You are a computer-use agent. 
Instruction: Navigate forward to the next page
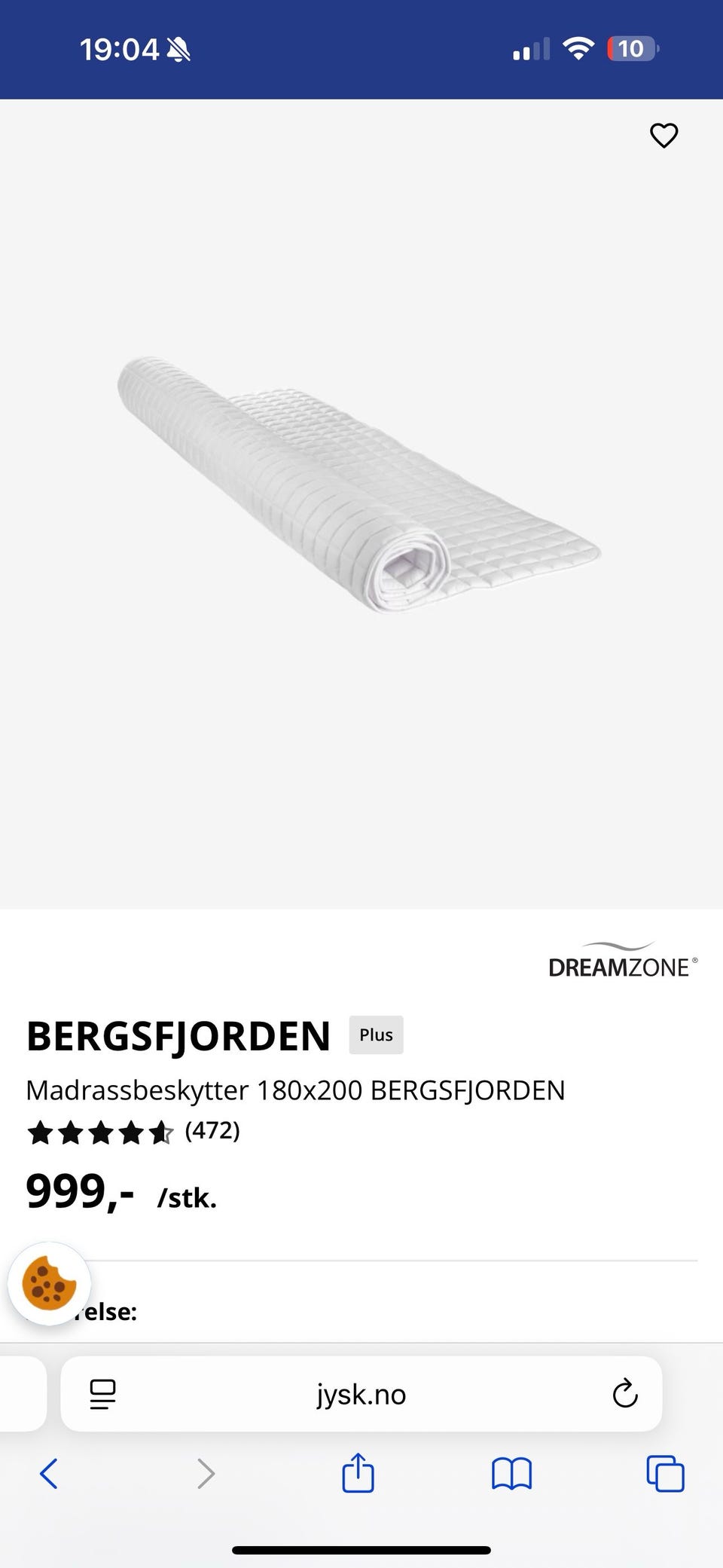pyautogui.click(x=205, y=1475)
